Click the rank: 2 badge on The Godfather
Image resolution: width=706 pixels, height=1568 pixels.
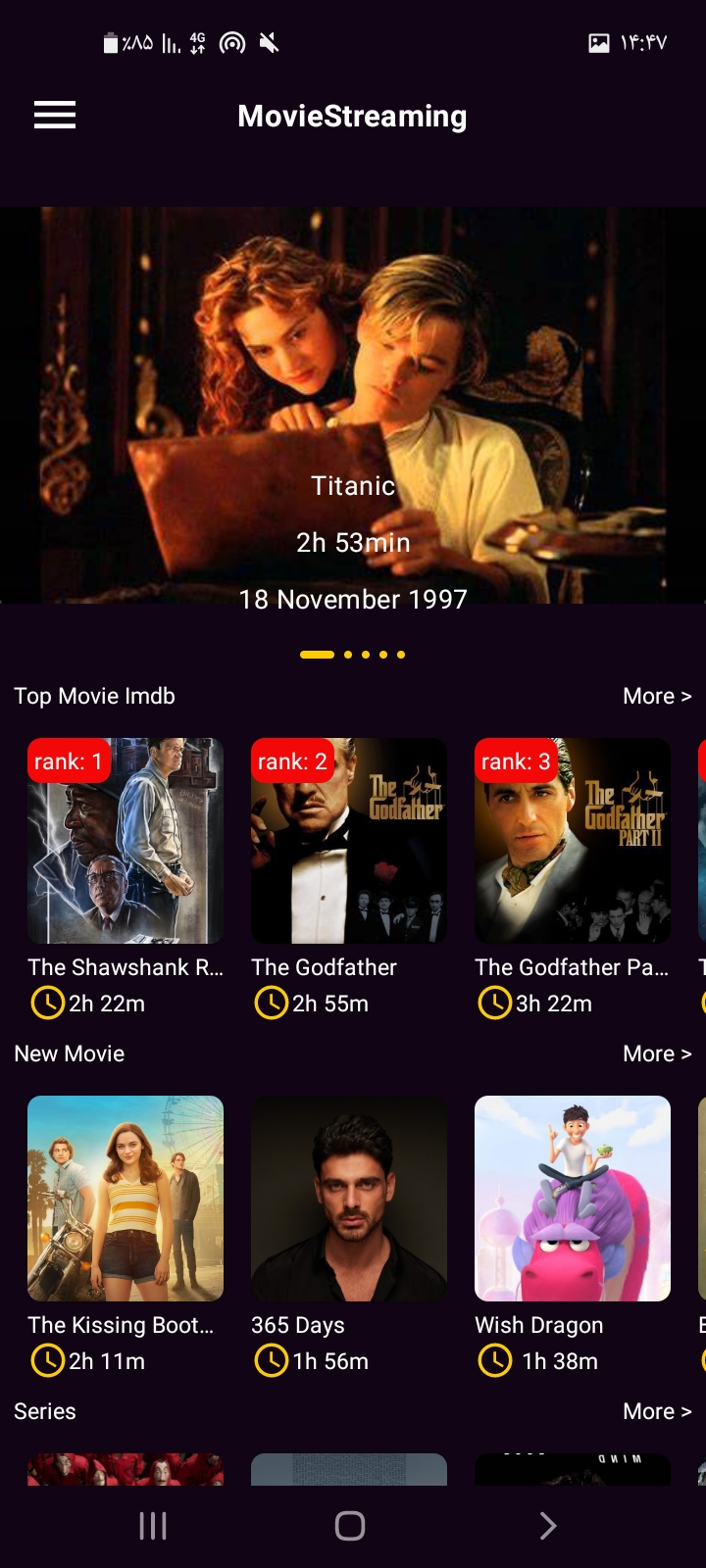click(x=292, y=760)
